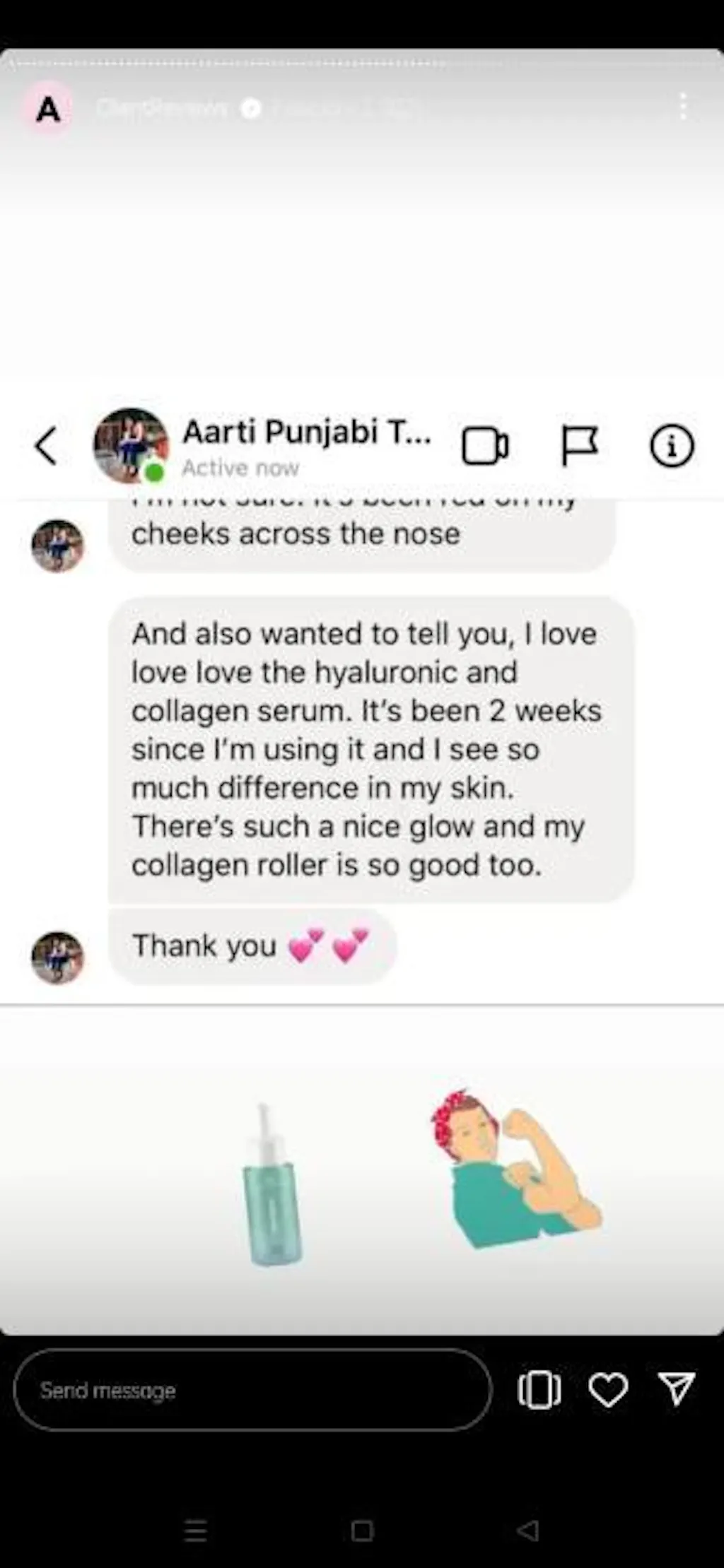Image resolution: width=724 pixels, height=1568 pixels.
Task: Open the system recent apps menu
Action: pyautogui.click(x=196, y=1531)
